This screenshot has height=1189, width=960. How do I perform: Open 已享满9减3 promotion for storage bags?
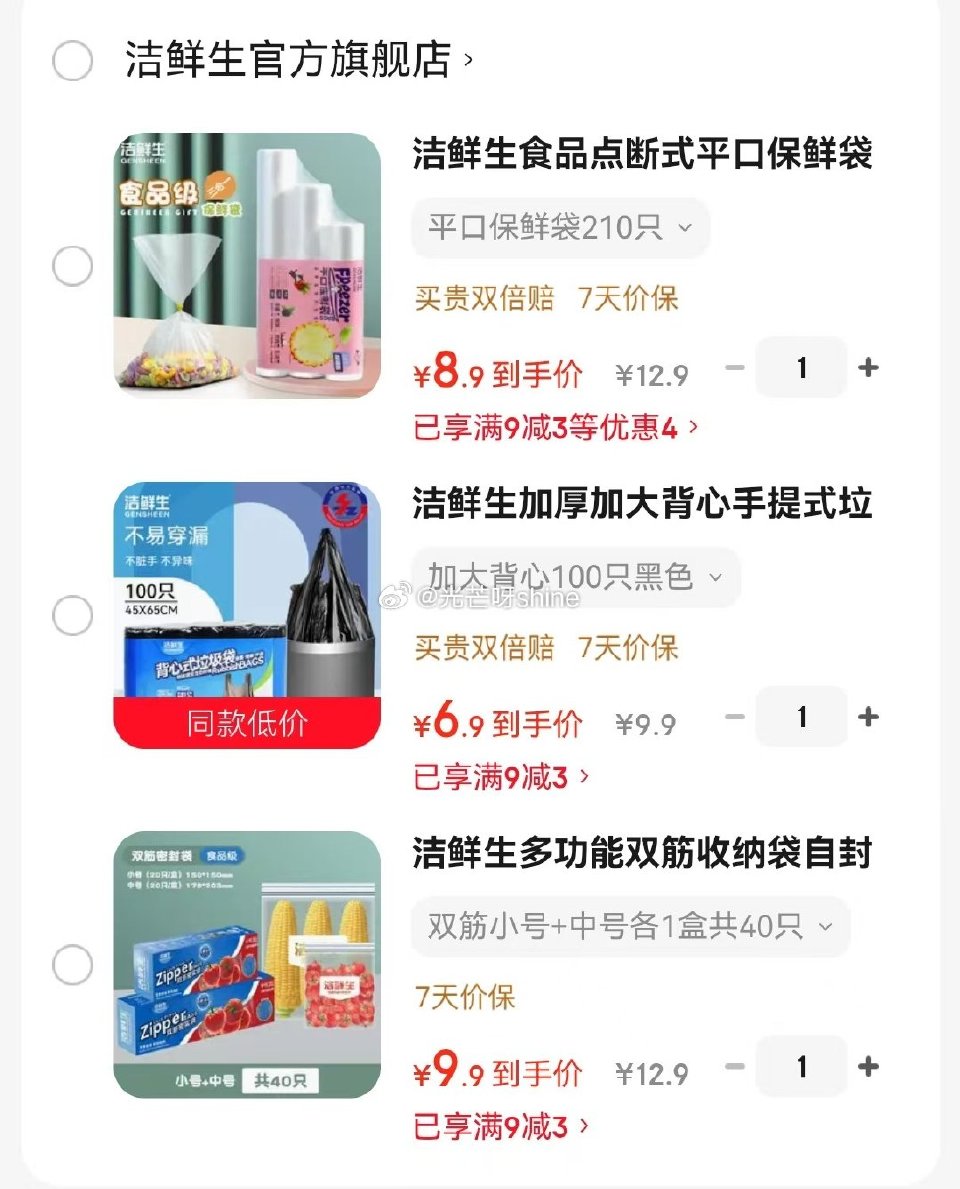(496, 1126)
